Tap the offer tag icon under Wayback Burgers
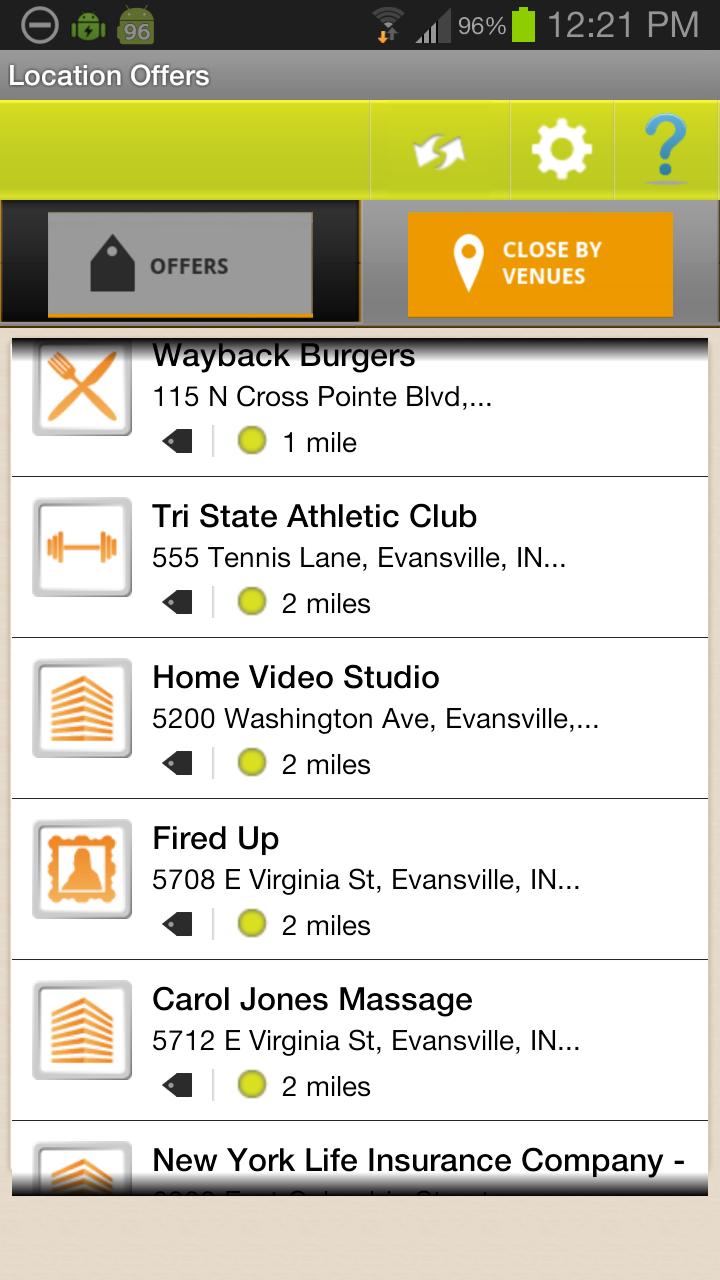The image size is (720, 1280). point(180,440)
